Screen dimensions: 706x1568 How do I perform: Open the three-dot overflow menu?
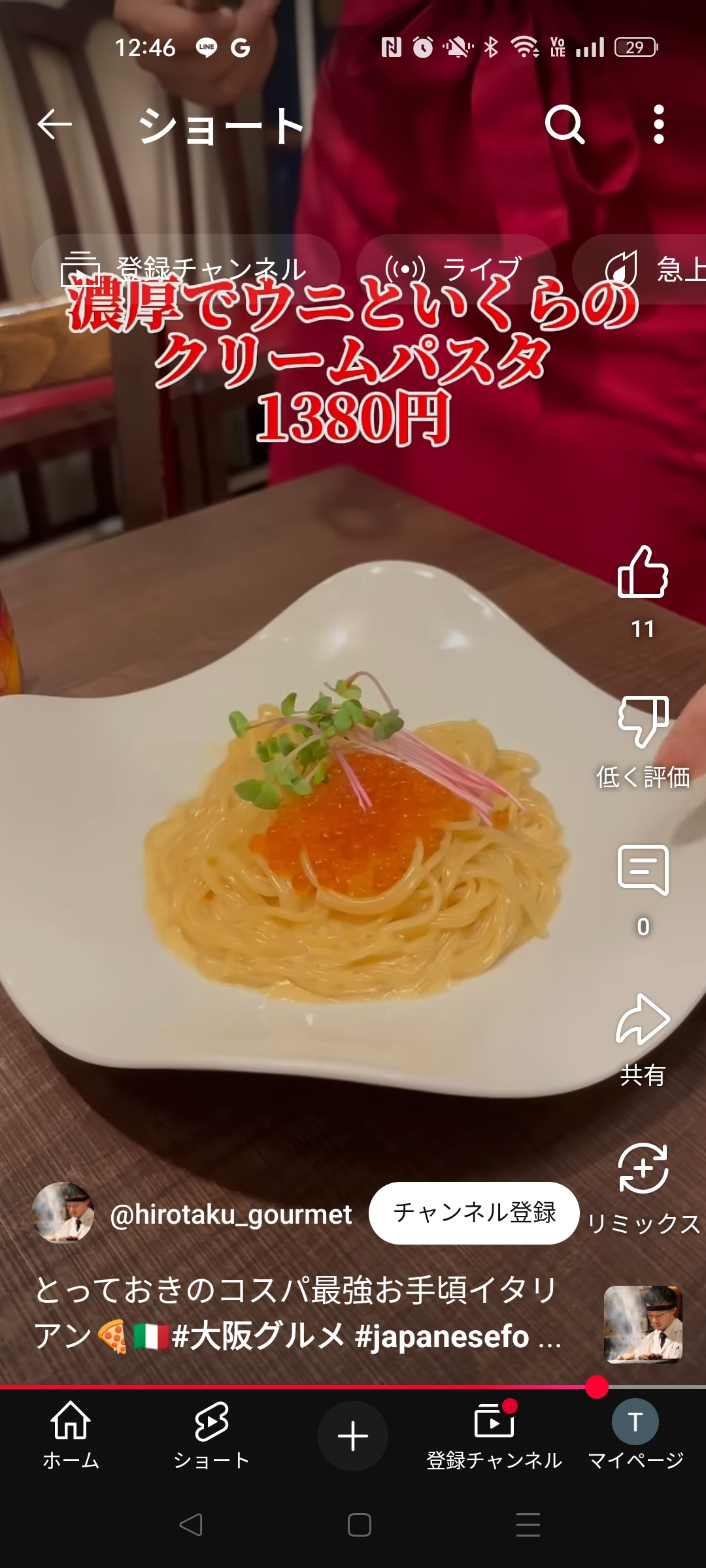pyautogui.click(x=659, y=124)
